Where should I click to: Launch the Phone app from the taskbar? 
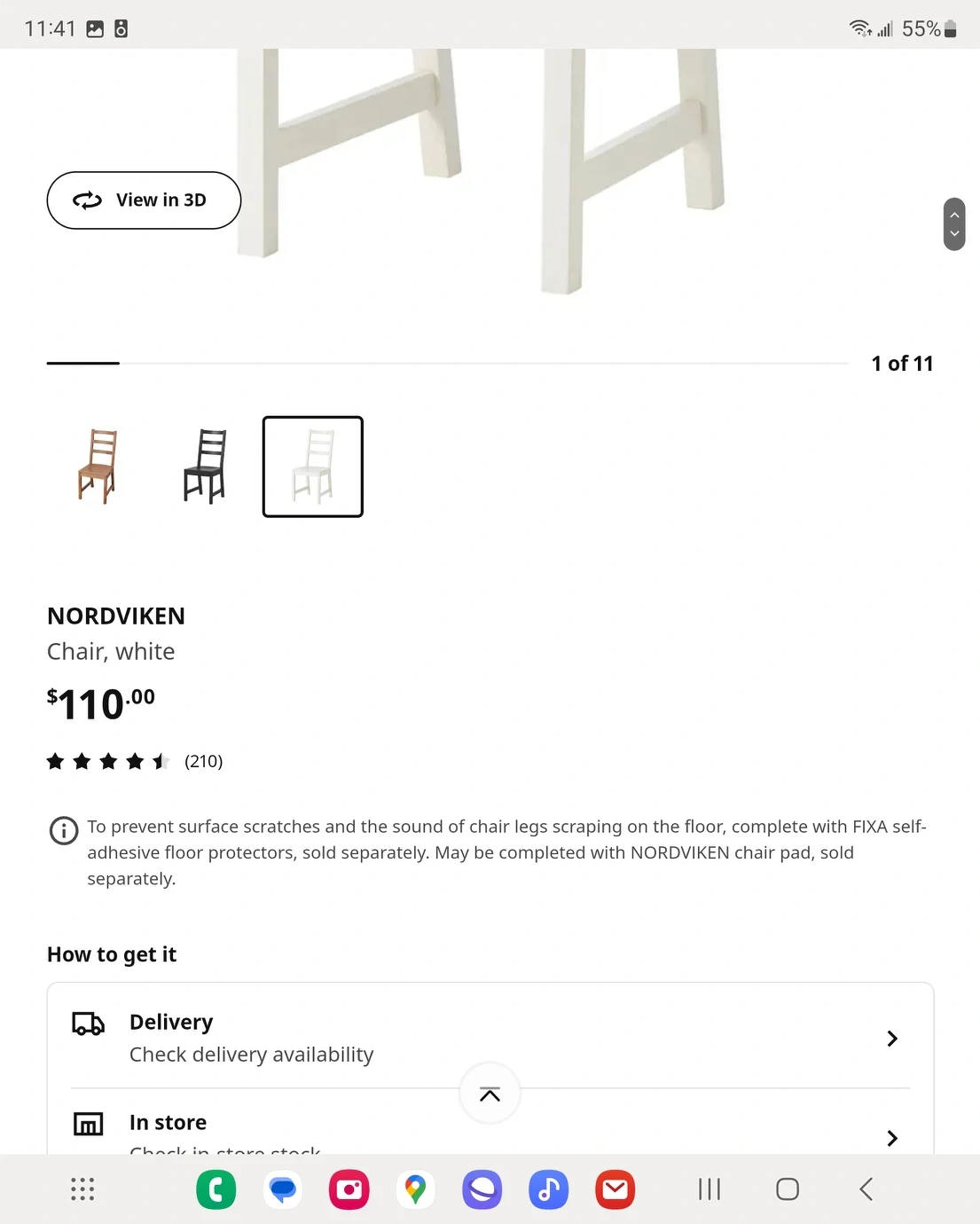coord(216,1189)
